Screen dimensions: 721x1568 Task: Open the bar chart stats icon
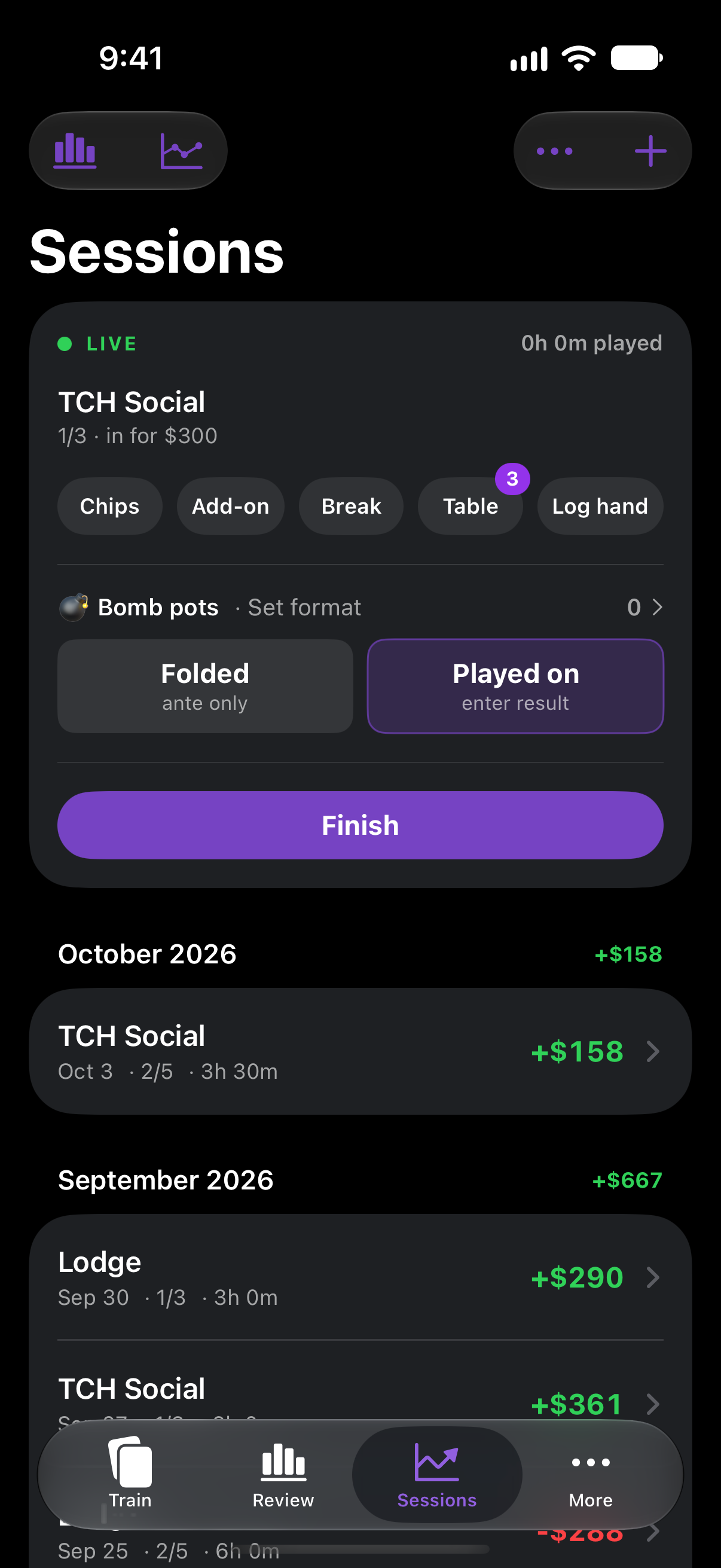75,150
